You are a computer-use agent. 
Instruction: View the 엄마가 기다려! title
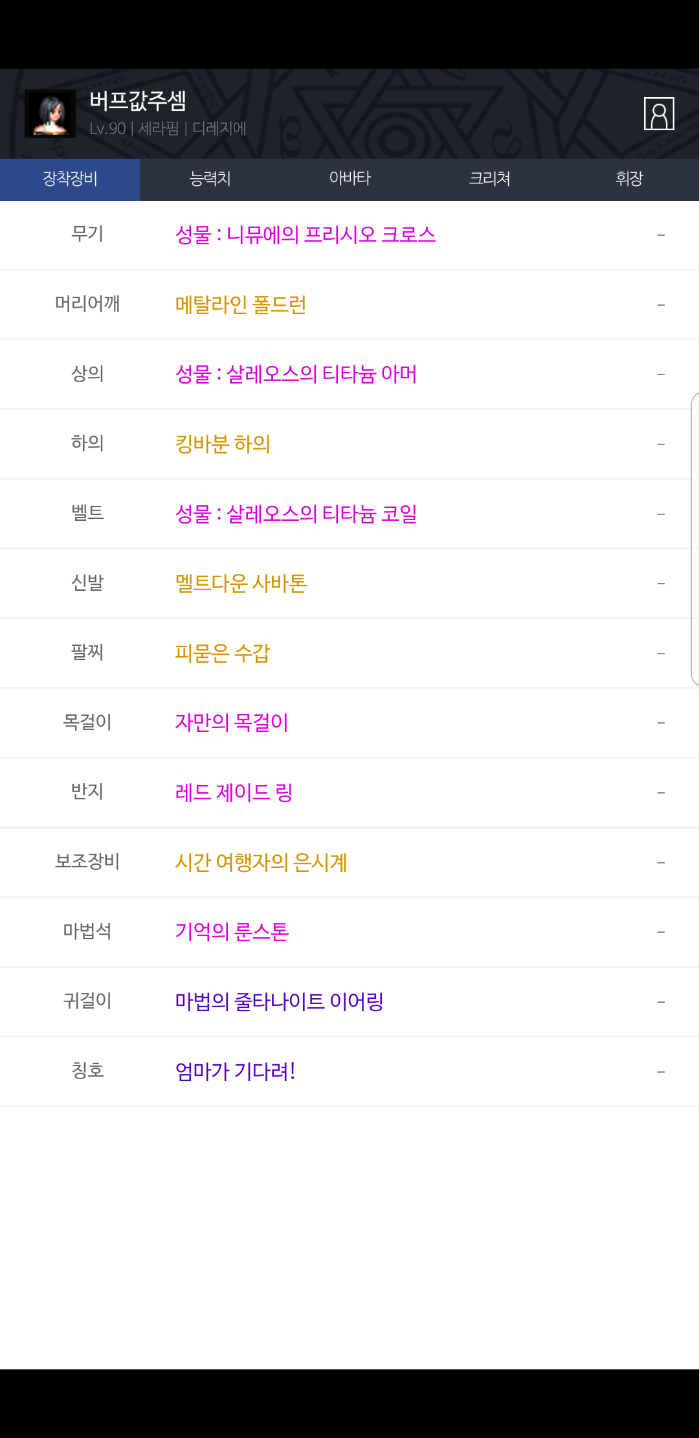pos(235,1071)
